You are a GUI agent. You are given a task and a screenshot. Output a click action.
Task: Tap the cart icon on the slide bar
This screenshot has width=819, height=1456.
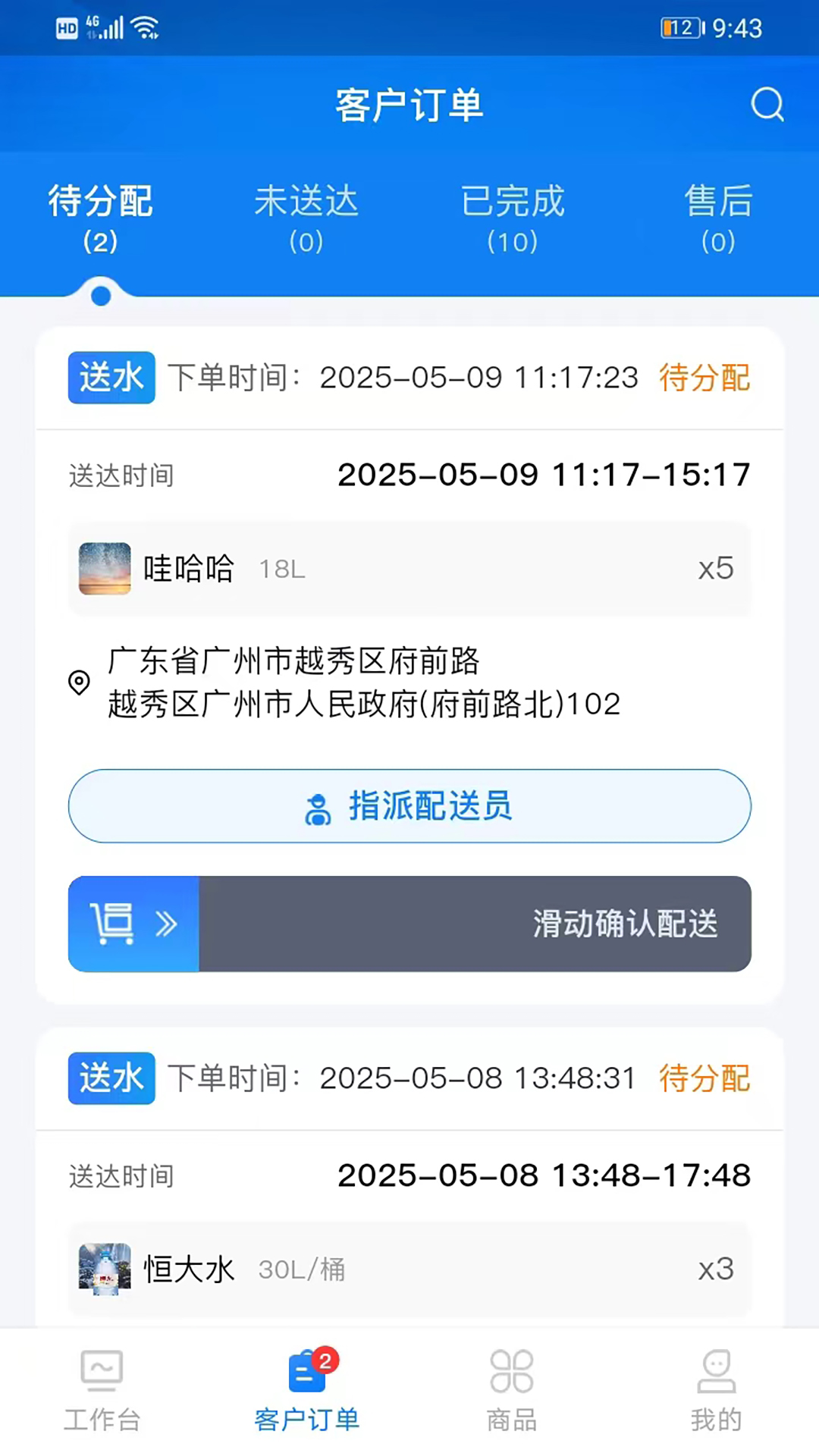click(x=111, y=924)
